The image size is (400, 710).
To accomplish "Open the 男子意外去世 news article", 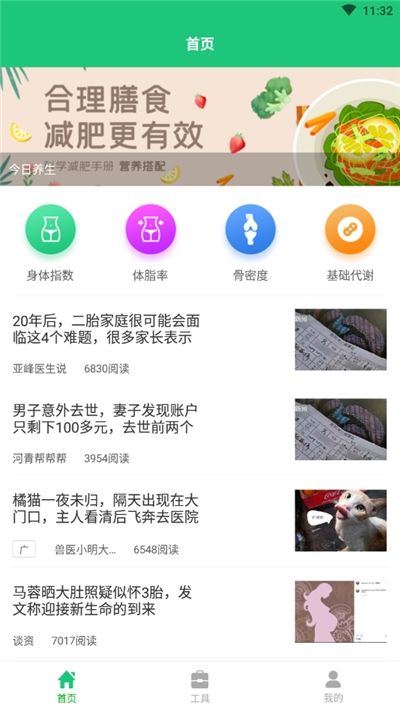I will [x=200, y=432].
